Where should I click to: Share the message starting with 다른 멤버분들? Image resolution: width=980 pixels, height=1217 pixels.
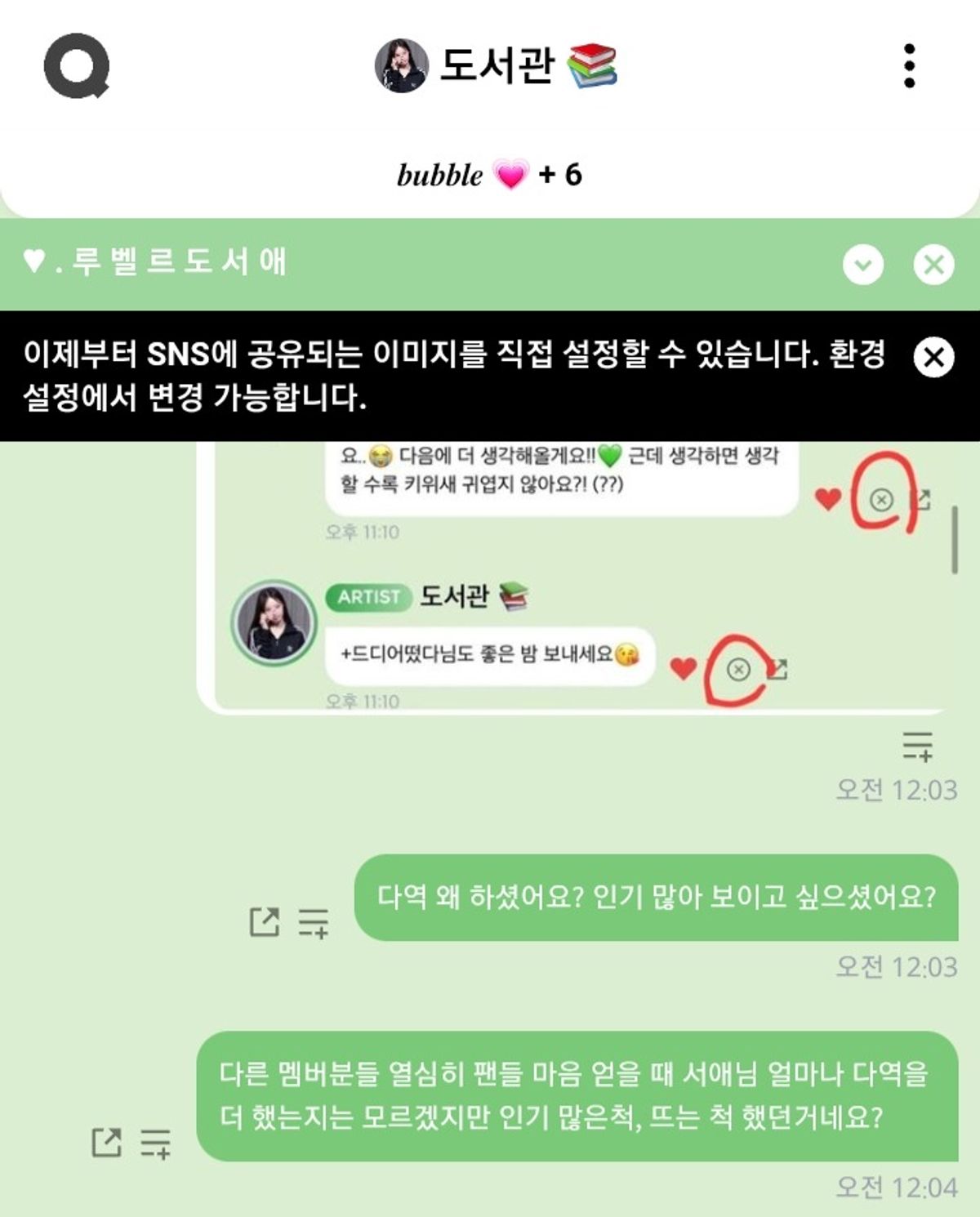106,1142
